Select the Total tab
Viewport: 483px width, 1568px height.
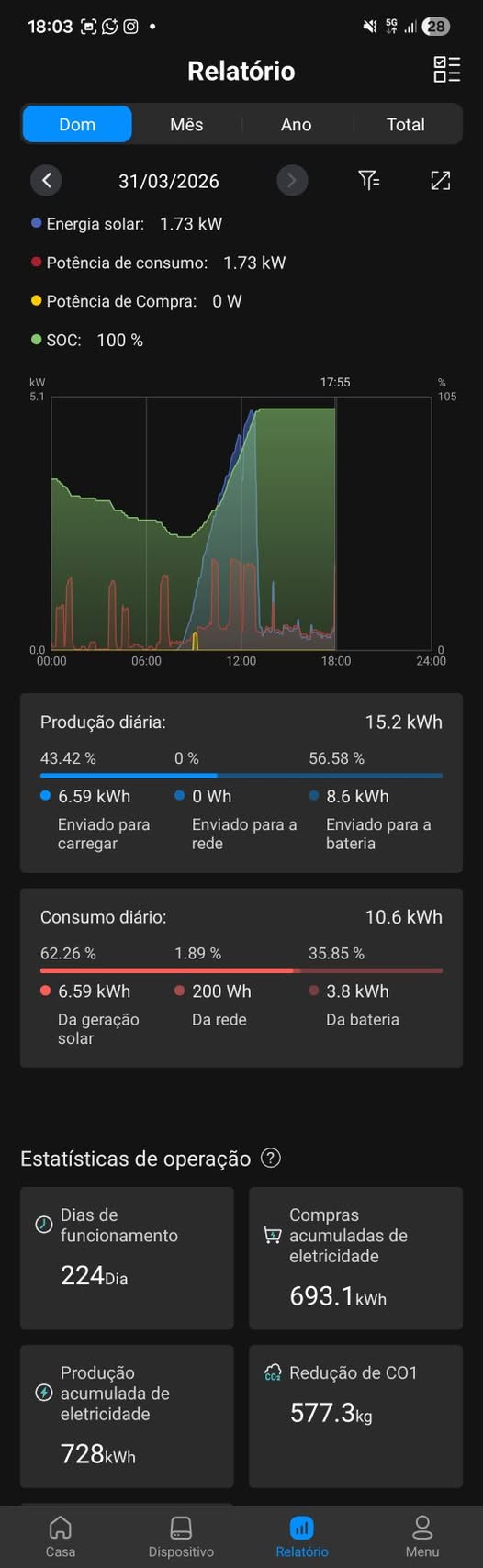405,124
